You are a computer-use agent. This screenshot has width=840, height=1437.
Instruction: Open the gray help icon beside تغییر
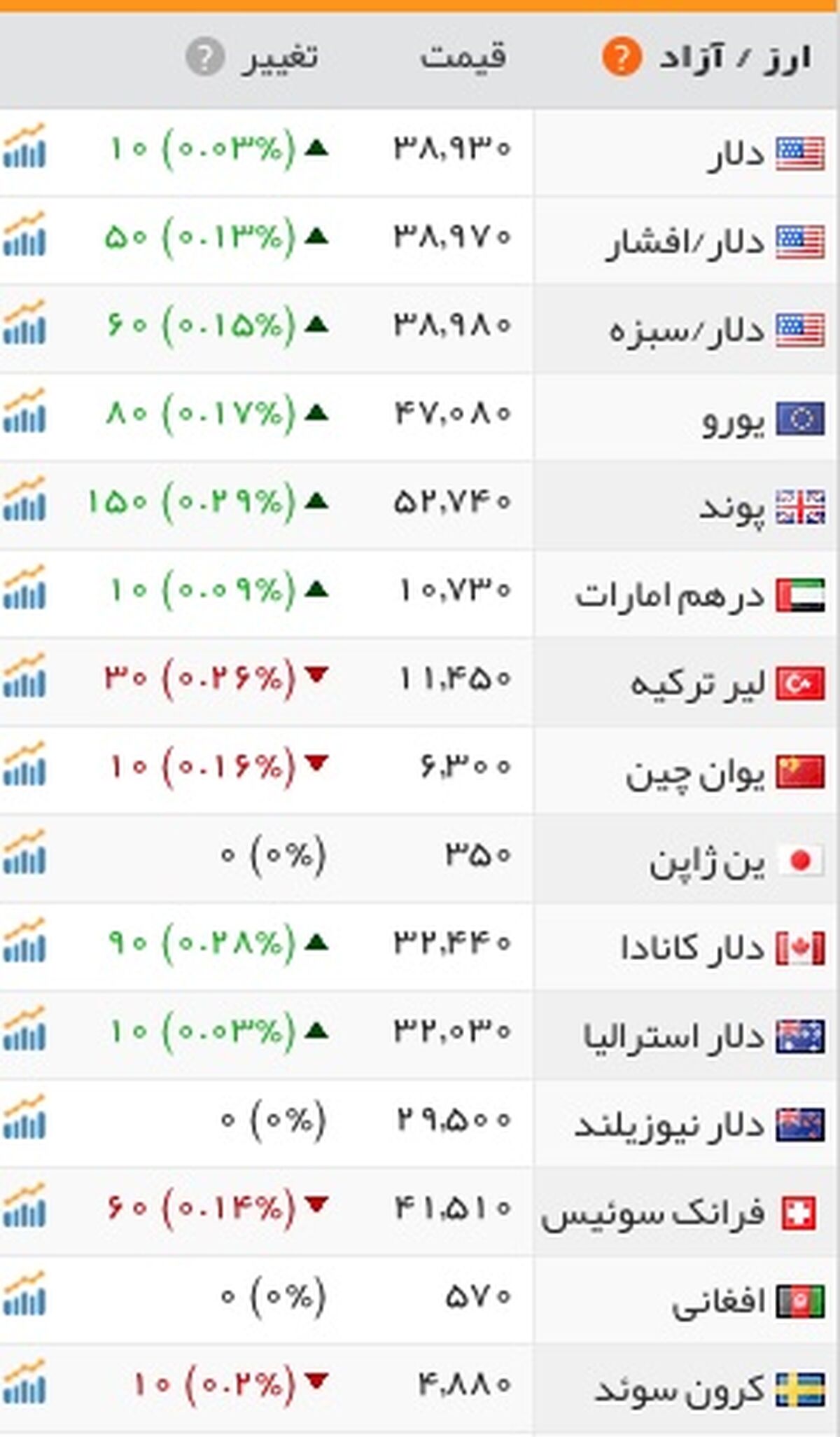click(x=205, y=57)
